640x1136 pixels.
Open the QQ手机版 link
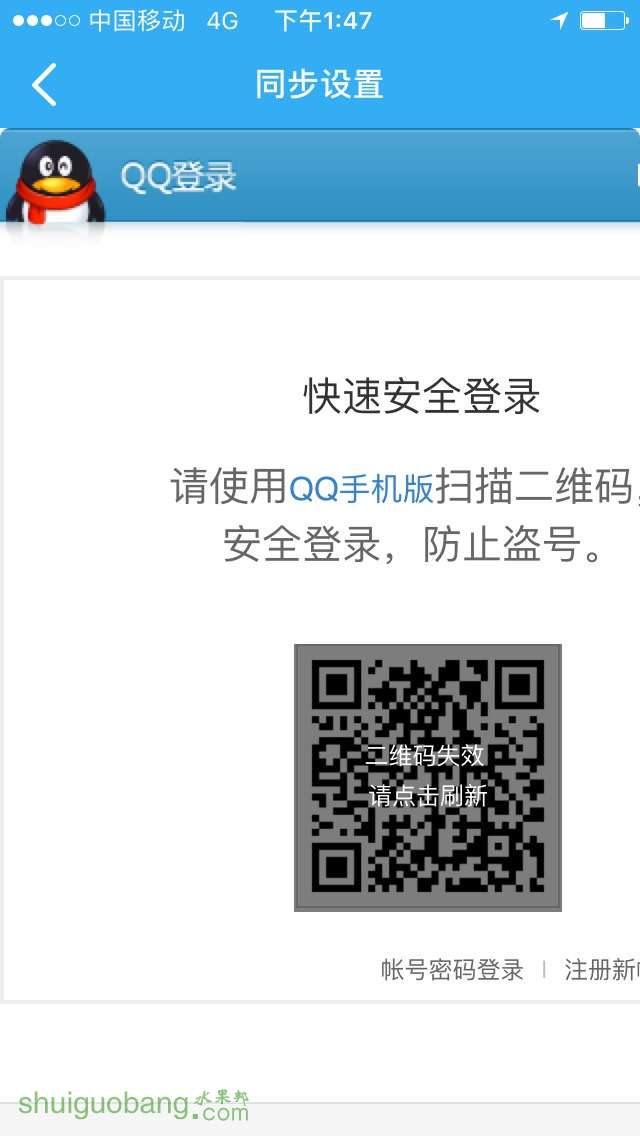click(x=361, y=489)
